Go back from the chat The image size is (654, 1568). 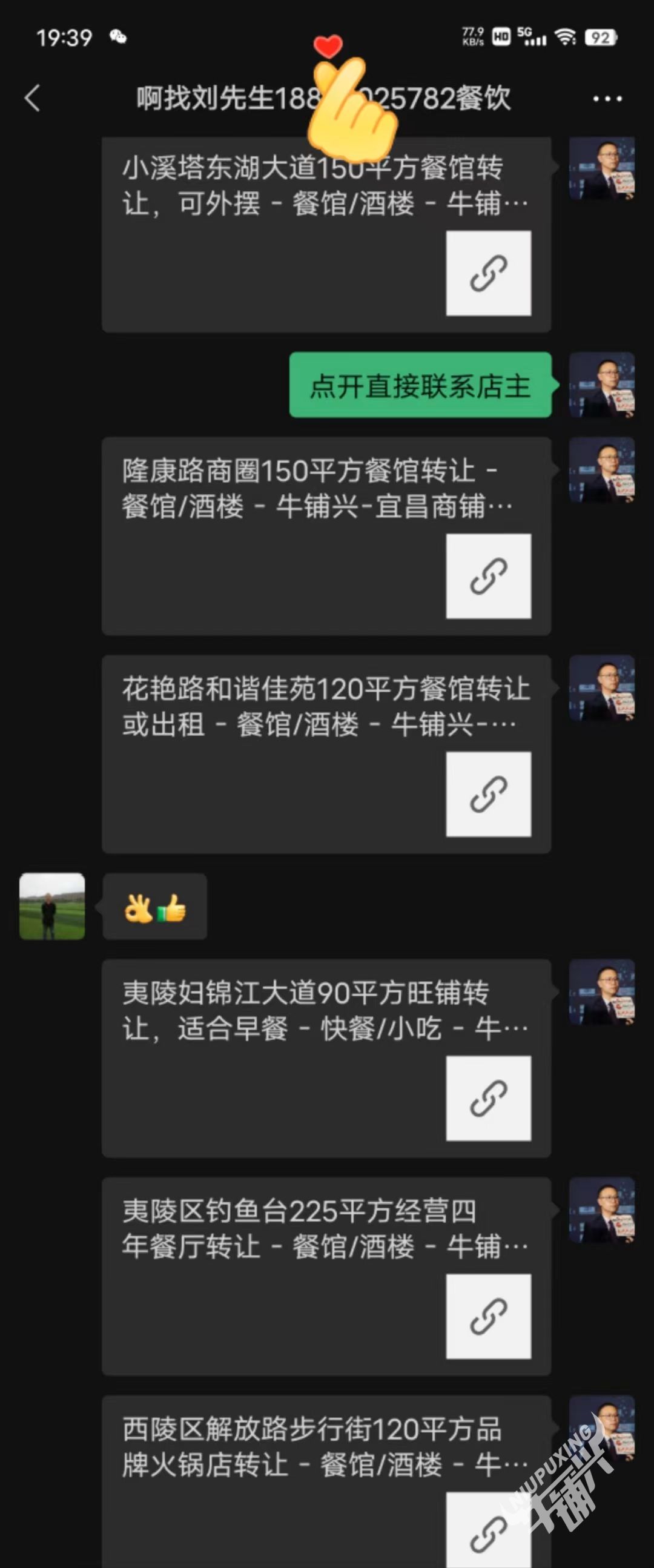click(x=33, y=98)
